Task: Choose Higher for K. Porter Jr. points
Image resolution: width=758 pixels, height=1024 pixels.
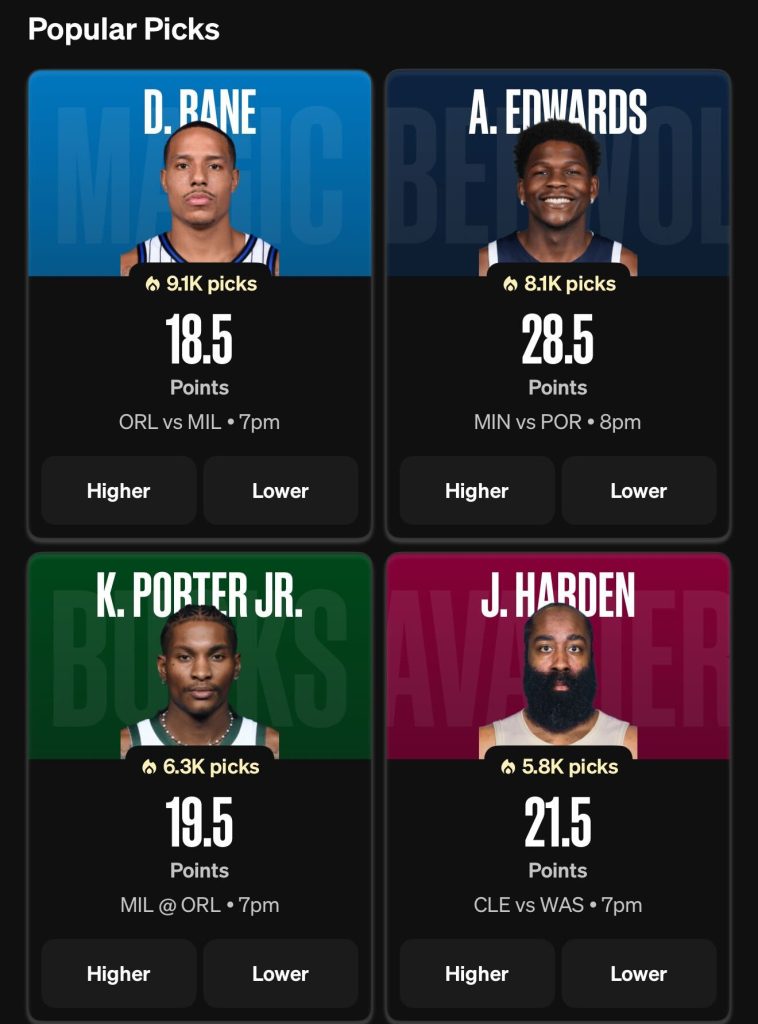Action: point(119,974)
